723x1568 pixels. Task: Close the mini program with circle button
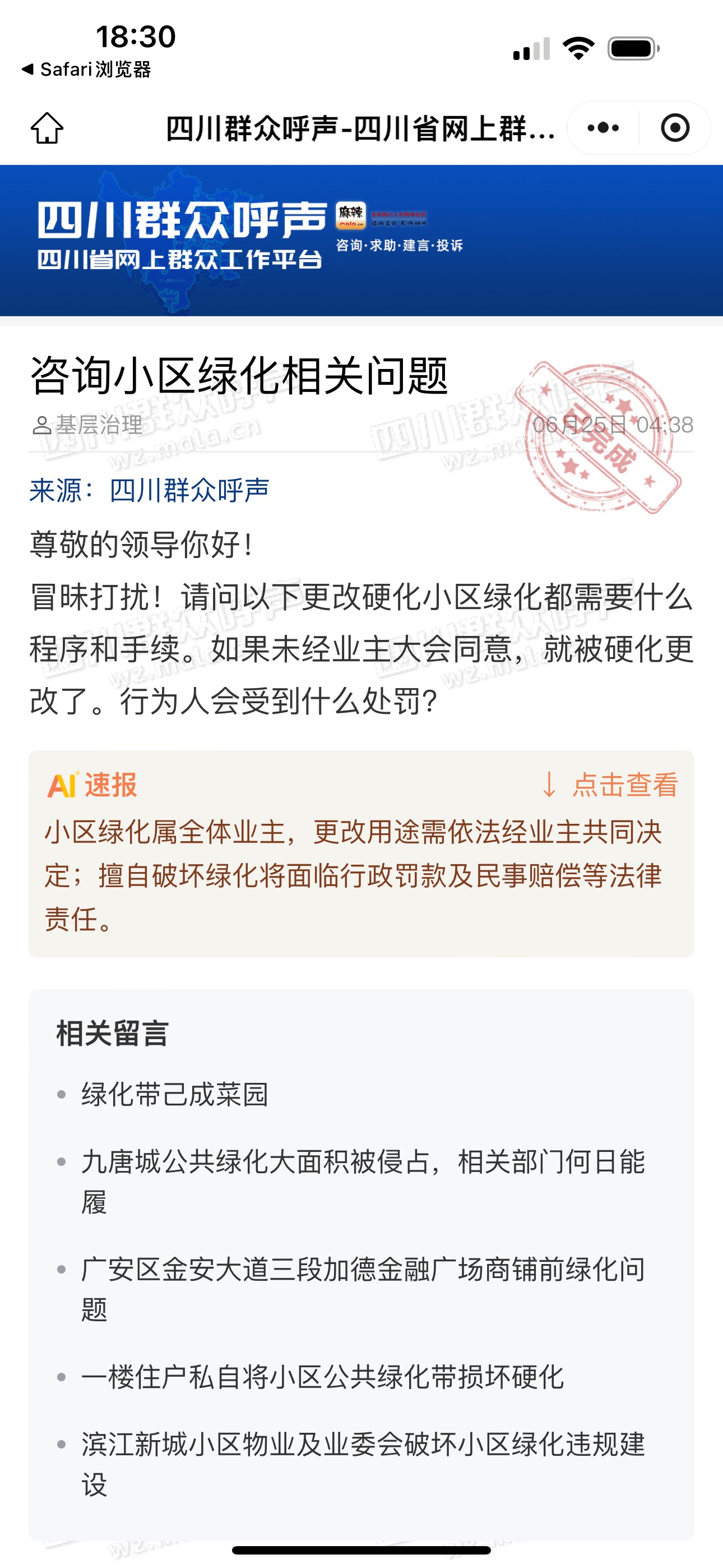(x=675, y=128)
